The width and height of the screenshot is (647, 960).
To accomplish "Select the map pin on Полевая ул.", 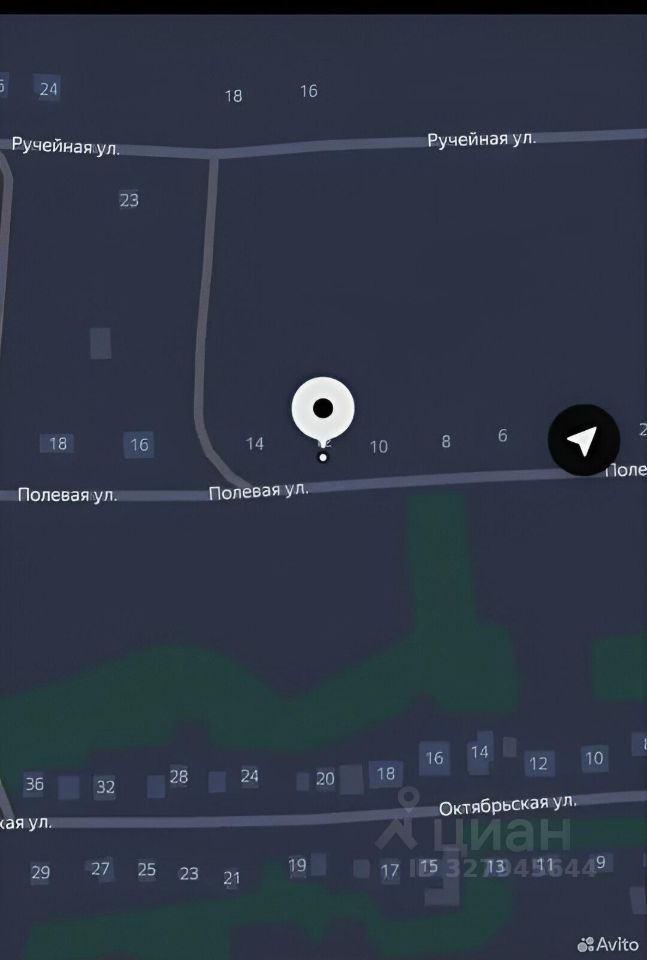I will tap(323, 410).
